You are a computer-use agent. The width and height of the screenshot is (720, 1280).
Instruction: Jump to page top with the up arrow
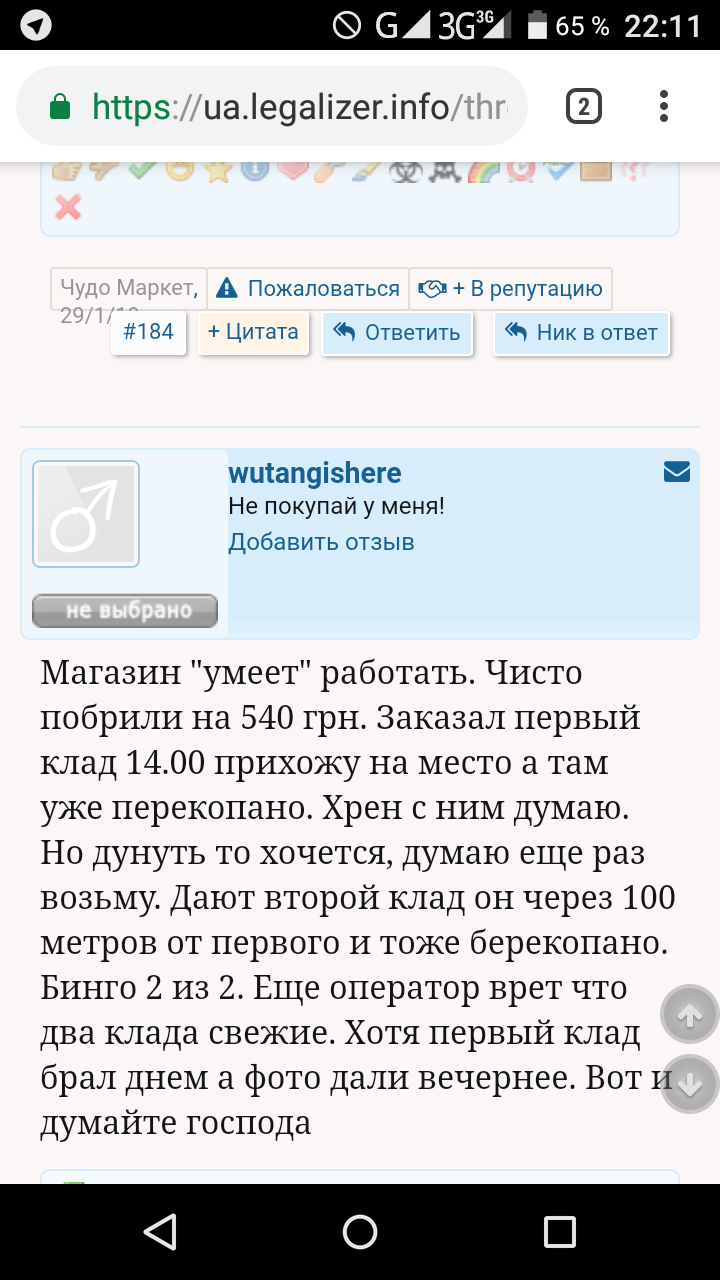pos(690,1016)
